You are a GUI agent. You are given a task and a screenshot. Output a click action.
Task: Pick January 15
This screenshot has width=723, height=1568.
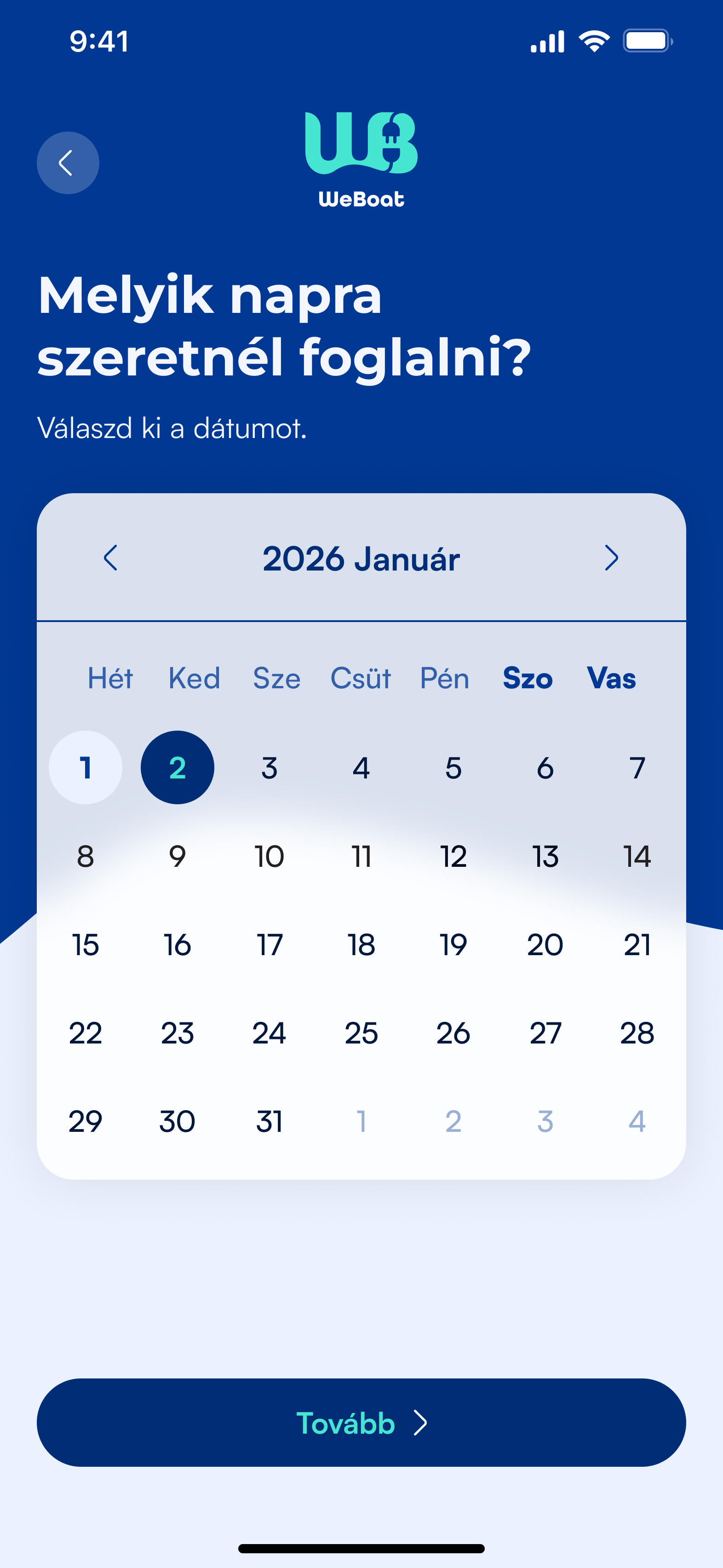85,945
